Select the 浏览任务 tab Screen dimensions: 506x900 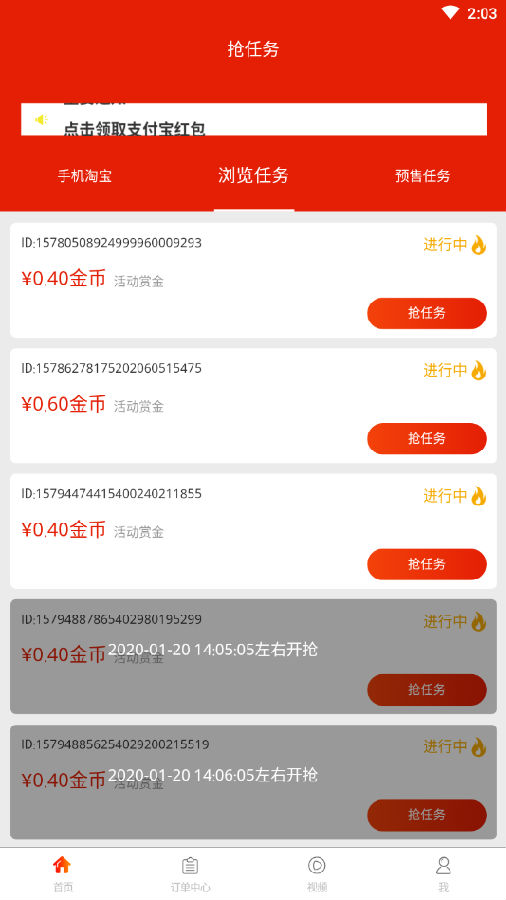pyautogui.click(x=253, y=175)
